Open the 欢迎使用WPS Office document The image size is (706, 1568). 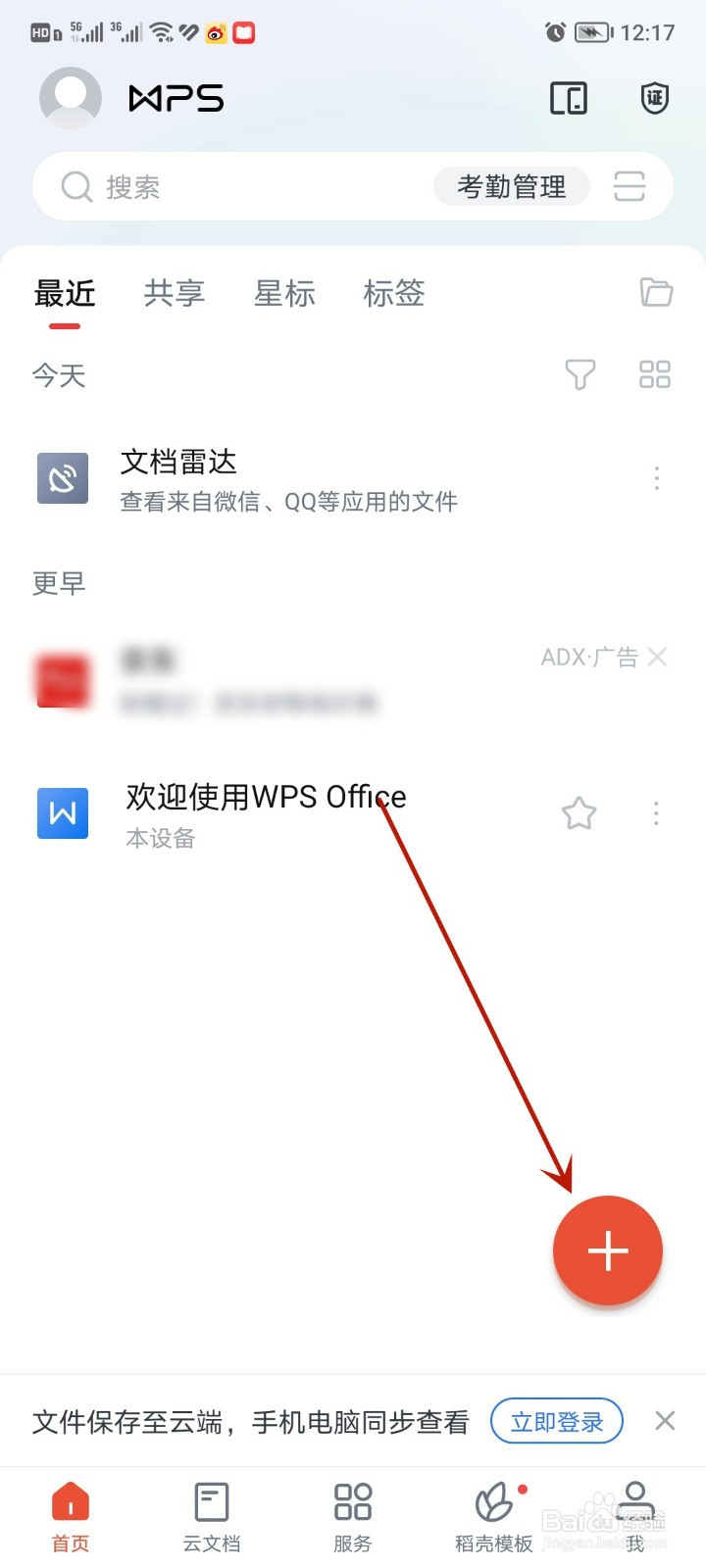[265, 797]
